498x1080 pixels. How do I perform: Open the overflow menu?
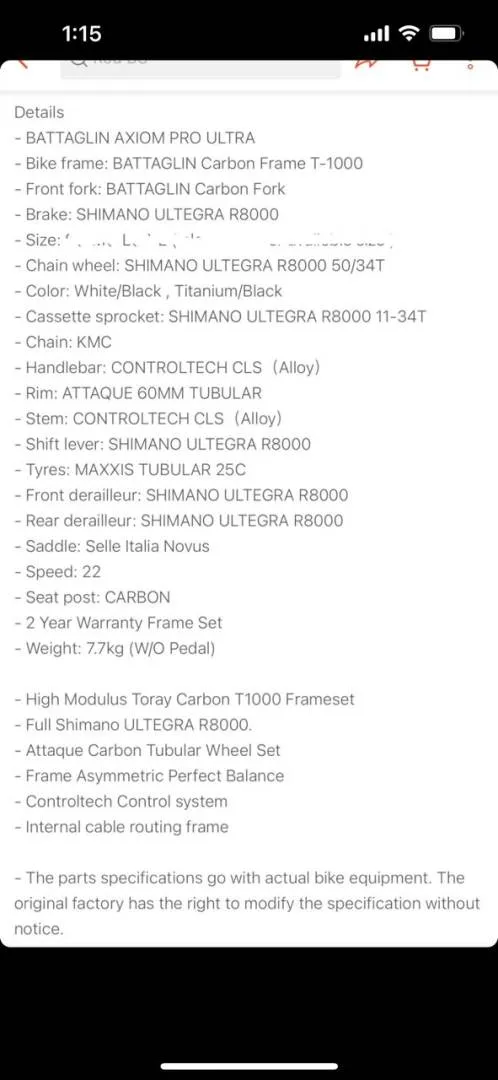coord(470,65)
